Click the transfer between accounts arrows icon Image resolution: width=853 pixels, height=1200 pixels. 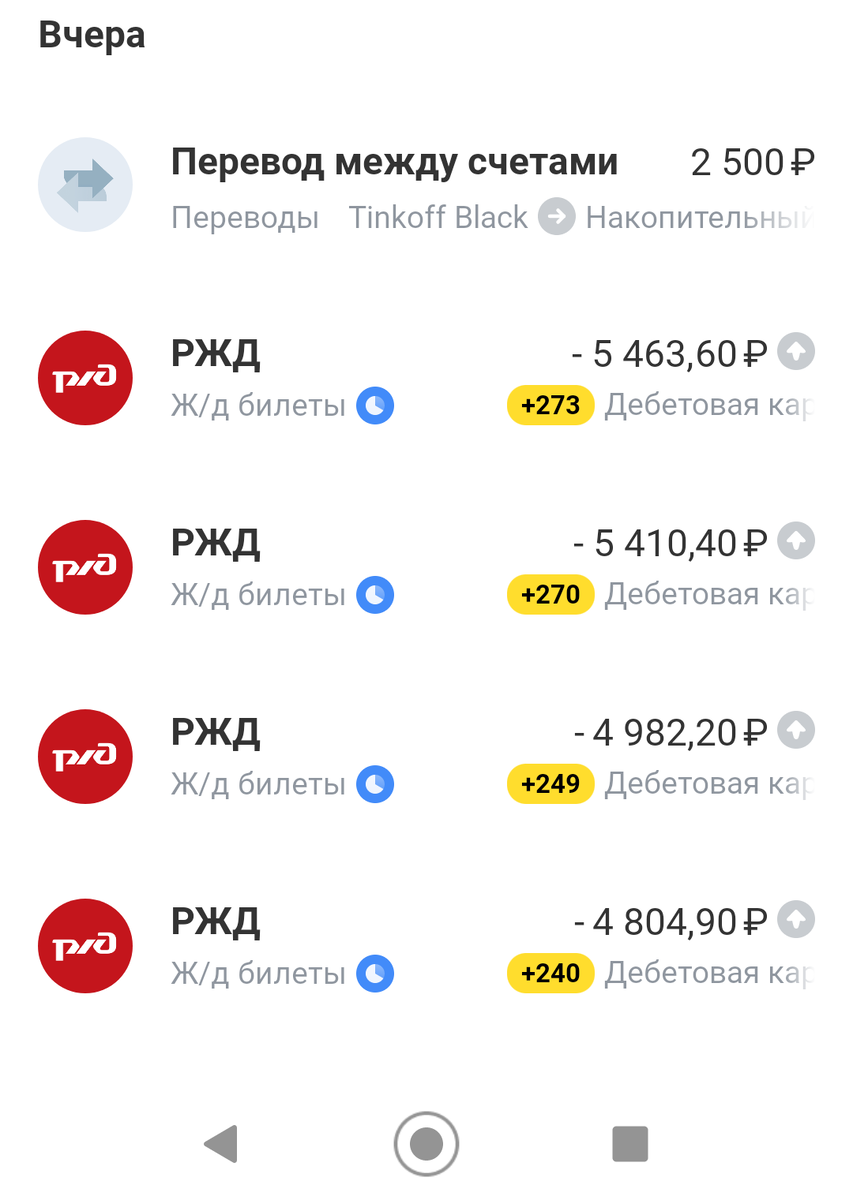pos(85,185)
